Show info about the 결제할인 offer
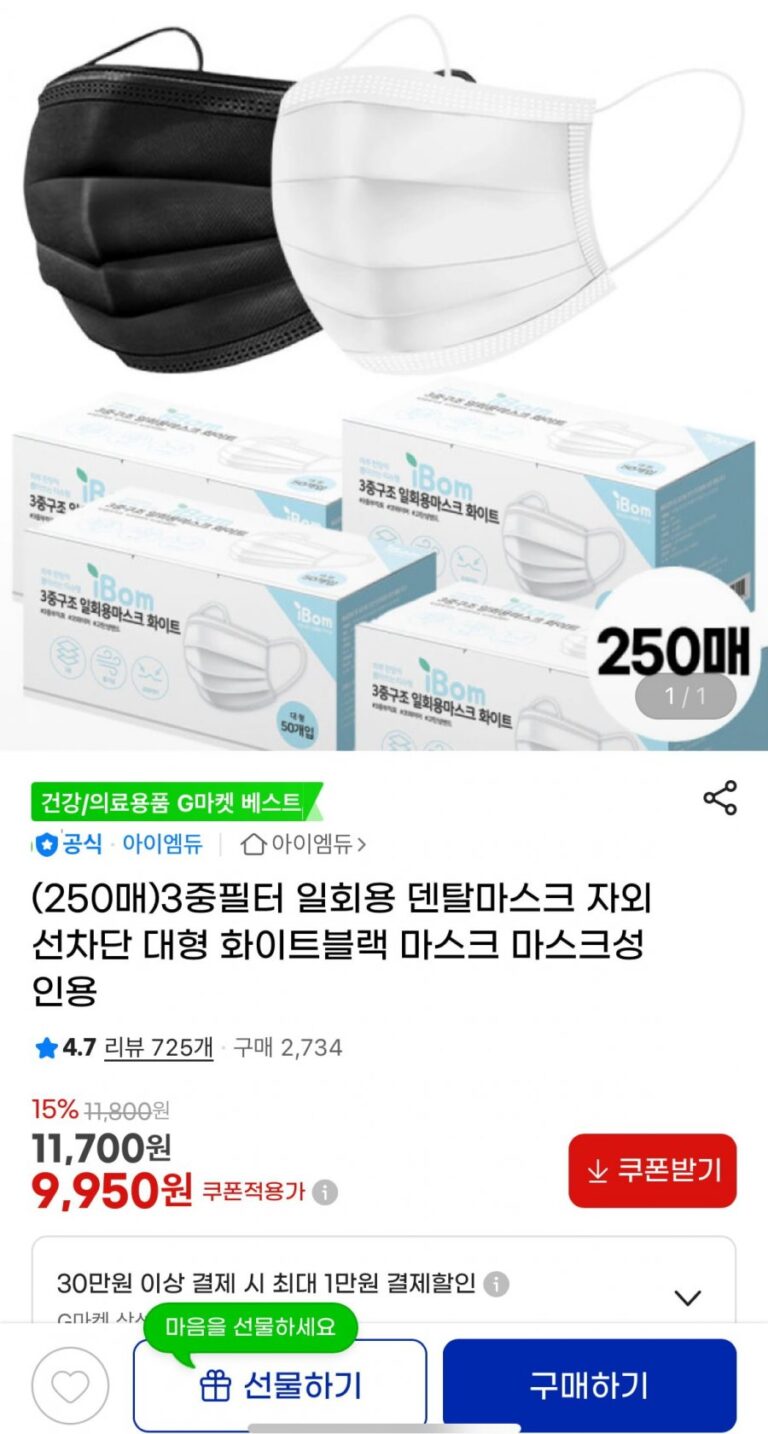Image resolution: width=768 pixels, height=1434 pixels. [497, 1283]
